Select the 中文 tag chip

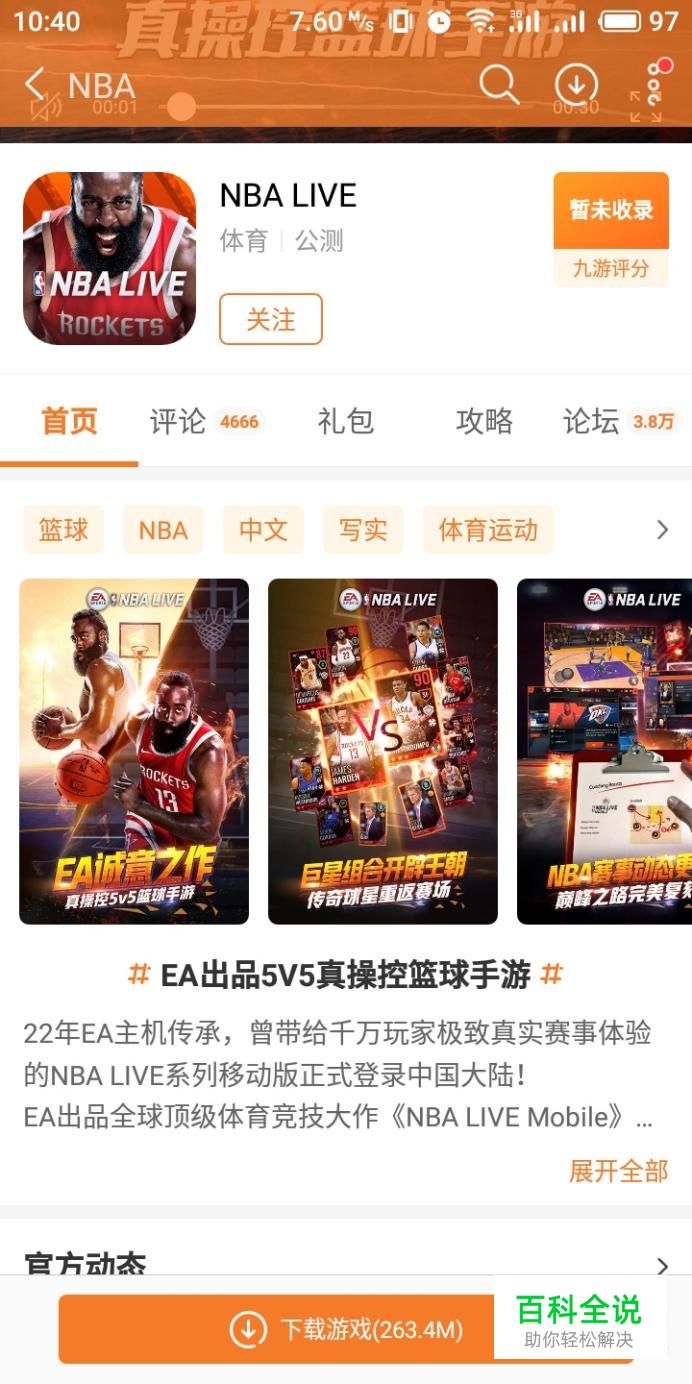pyautogui.click(x=263, y=529)
